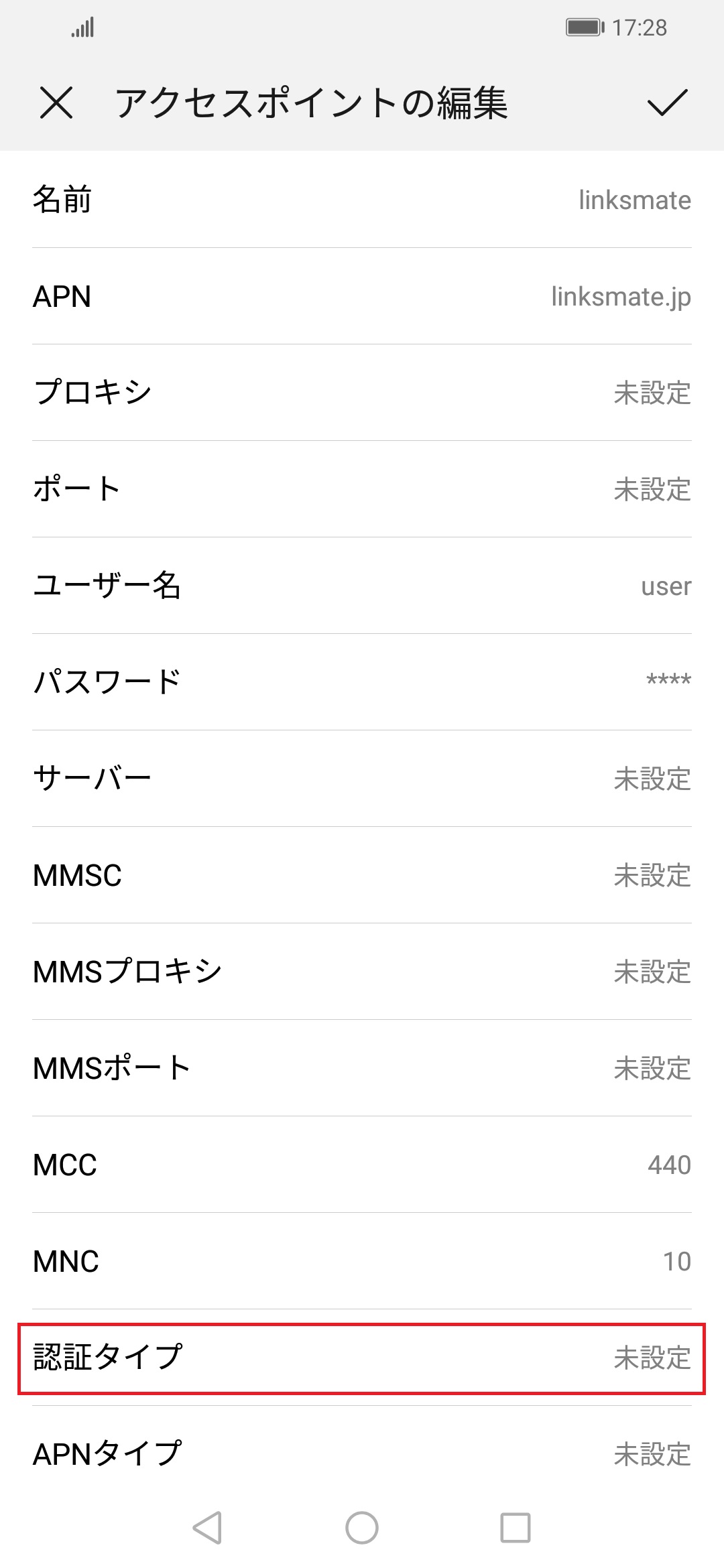Tap the signal strength indicator

pos(82,27)
